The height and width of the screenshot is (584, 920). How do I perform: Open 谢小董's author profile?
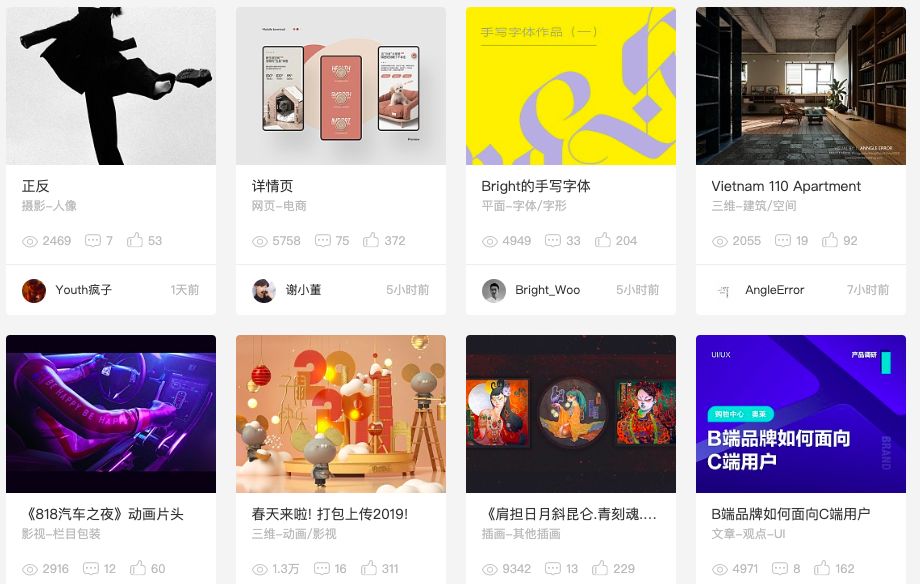(302, 290)
